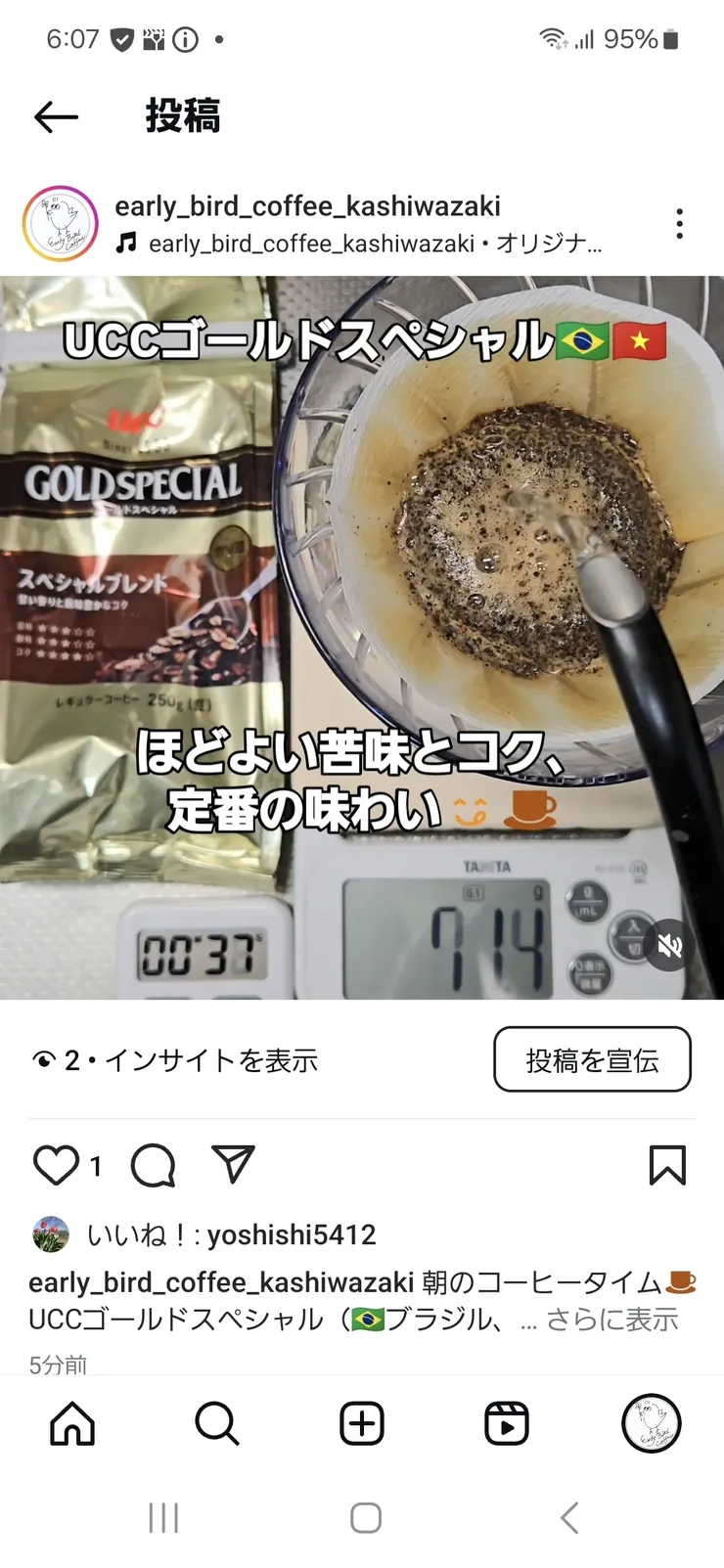Tap the system recent apps button
Image resolution: width=724 pixels, height=1568 pixels.
click(x=163, y=1518)
